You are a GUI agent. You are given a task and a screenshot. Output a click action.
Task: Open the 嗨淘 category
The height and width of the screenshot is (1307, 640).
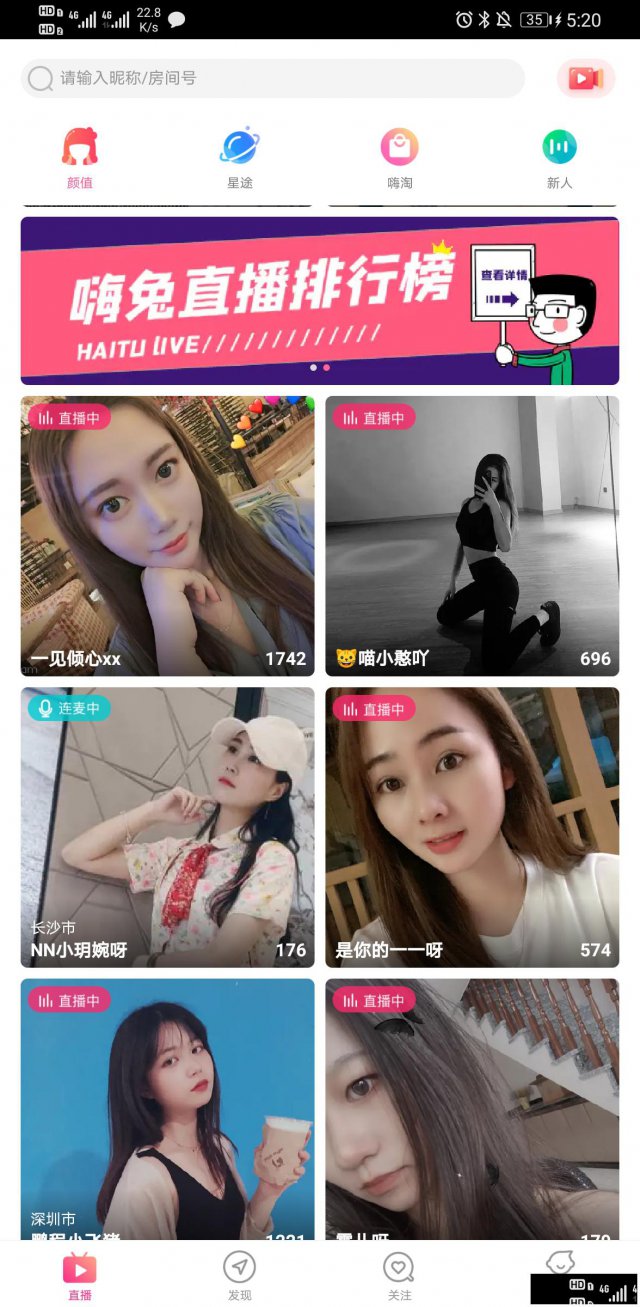coord(399,158)
